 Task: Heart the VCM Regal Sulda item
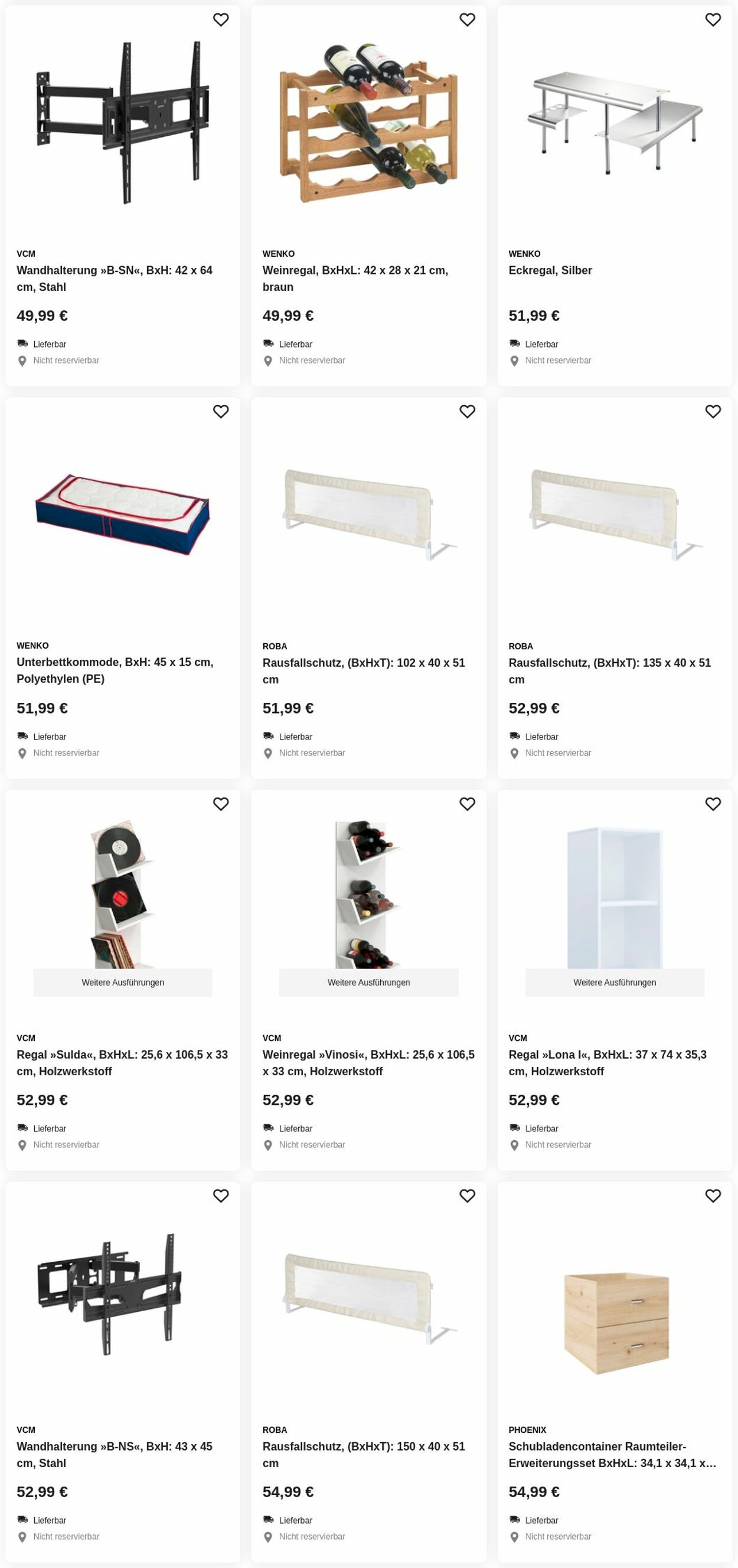[x=220, y=804]
